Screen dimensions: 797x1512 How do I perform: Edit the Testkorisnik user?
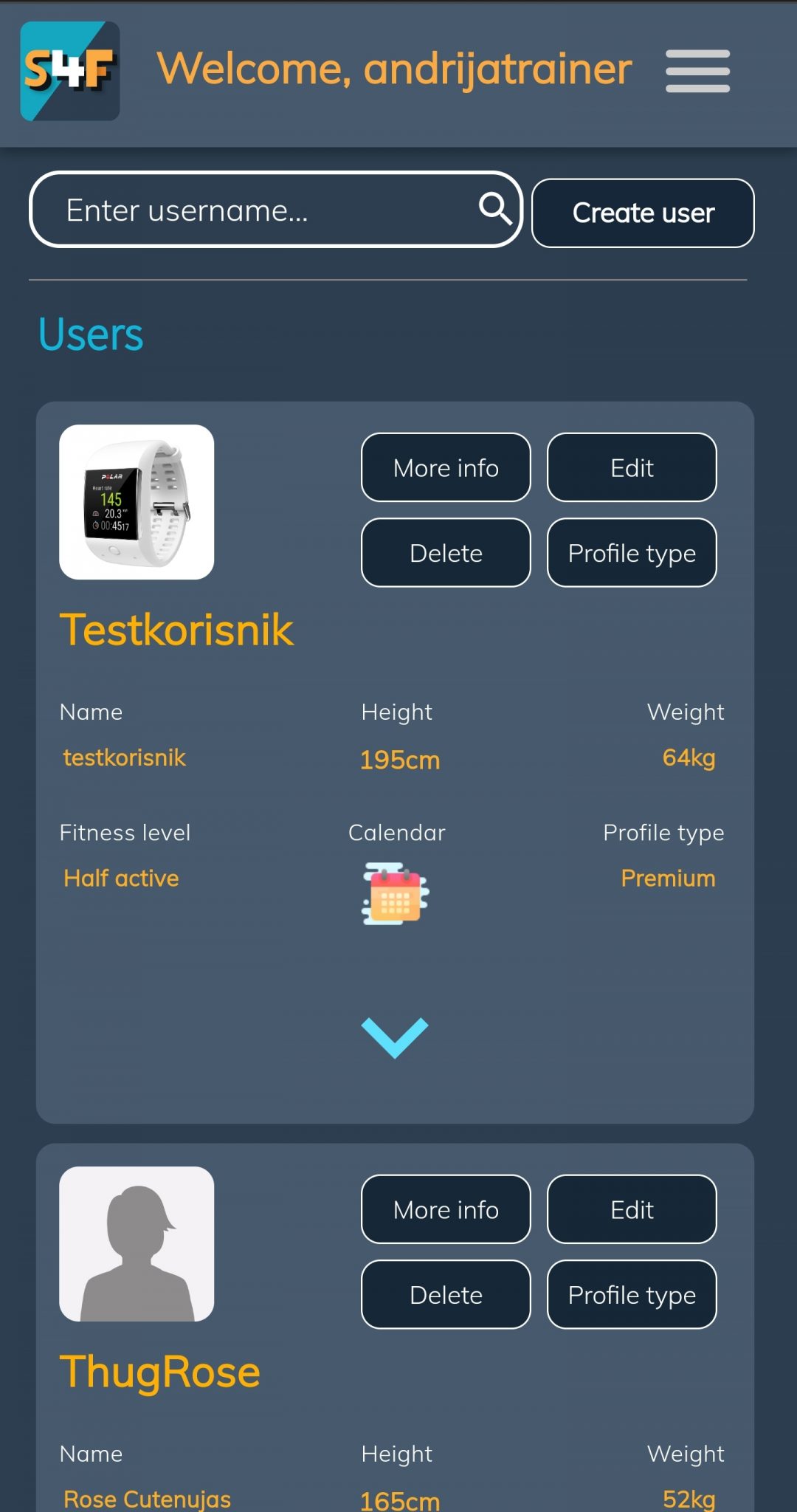pos(632,467)
